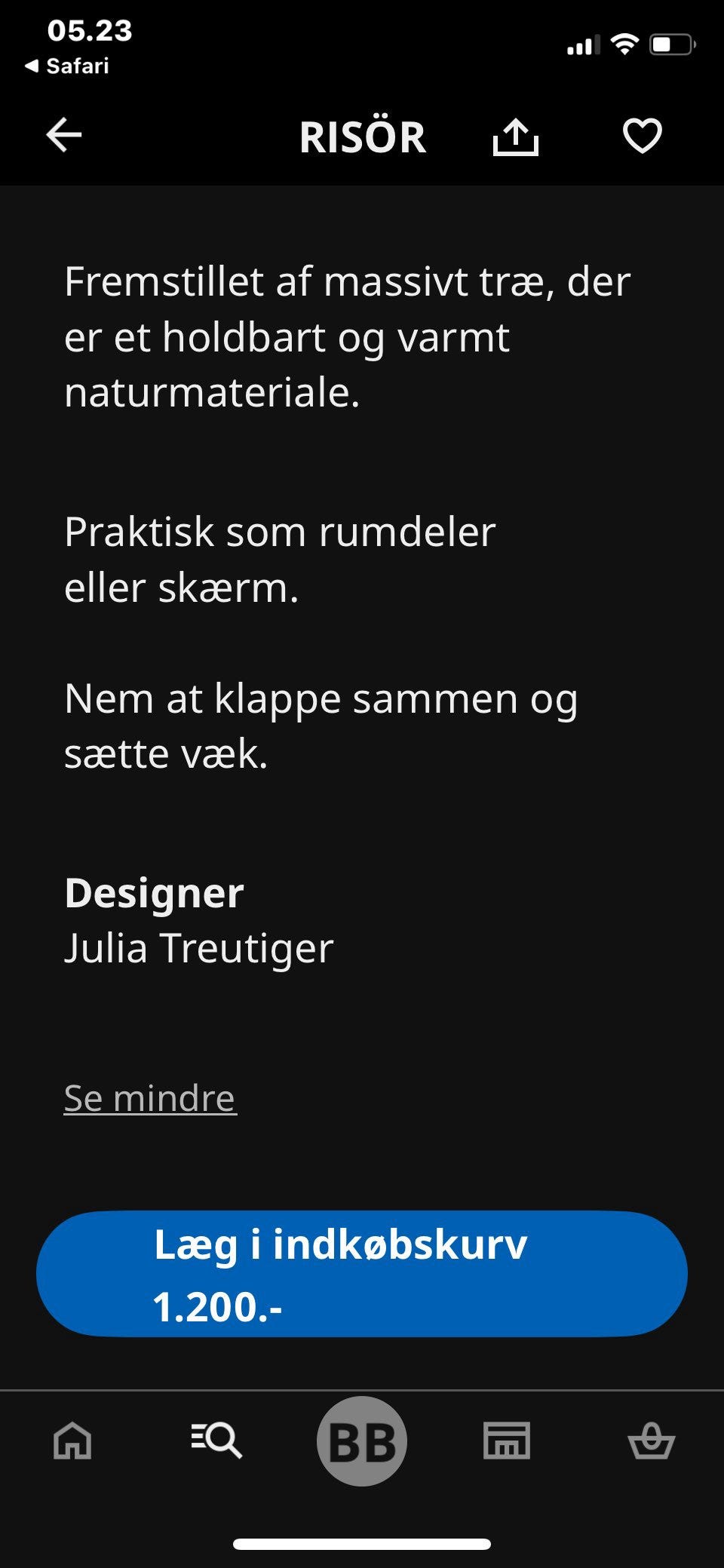Collapse the description via Se mindre
Screen dimensions: 724x1568
pyautogui.click(x=149, y=1098)
